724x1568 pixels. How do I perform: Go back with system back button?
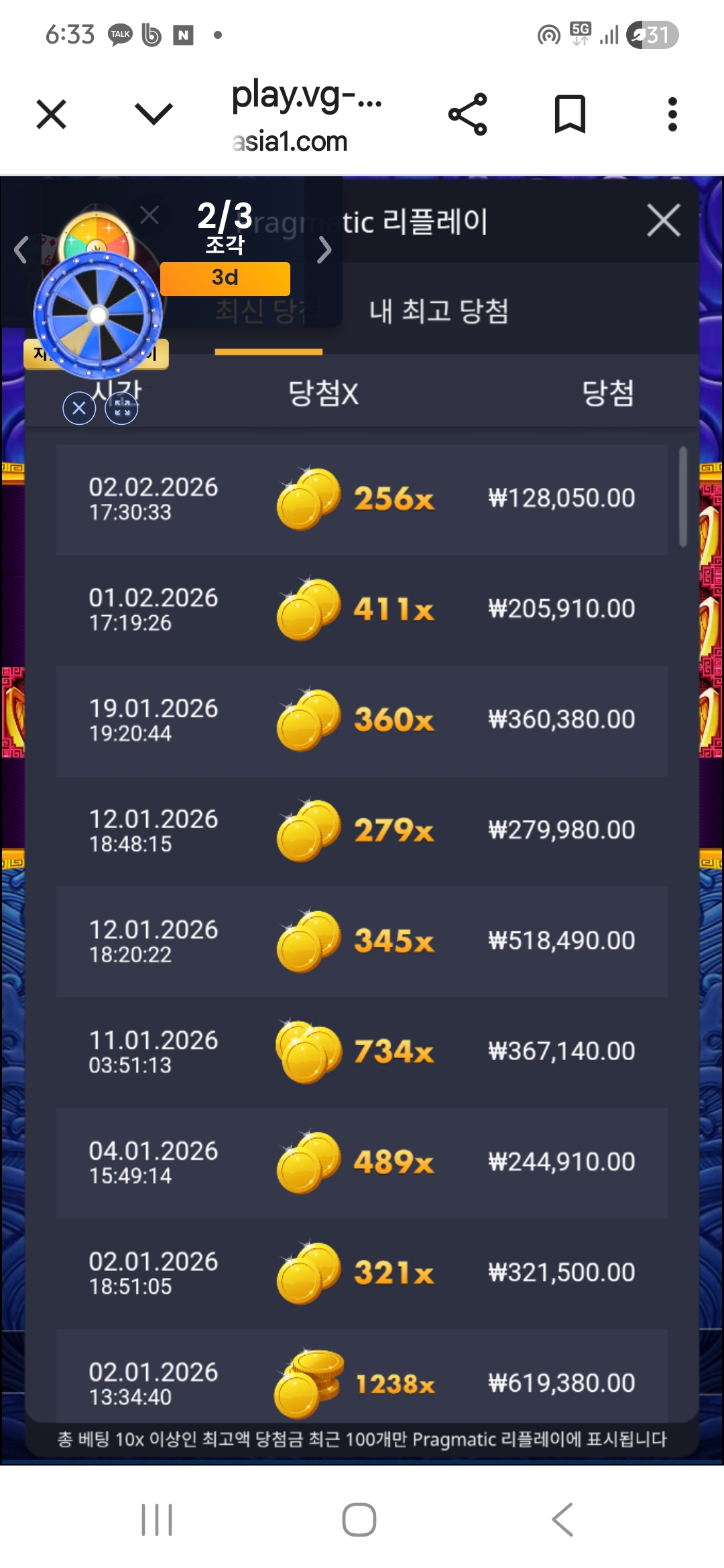(x=562, y=1519)
